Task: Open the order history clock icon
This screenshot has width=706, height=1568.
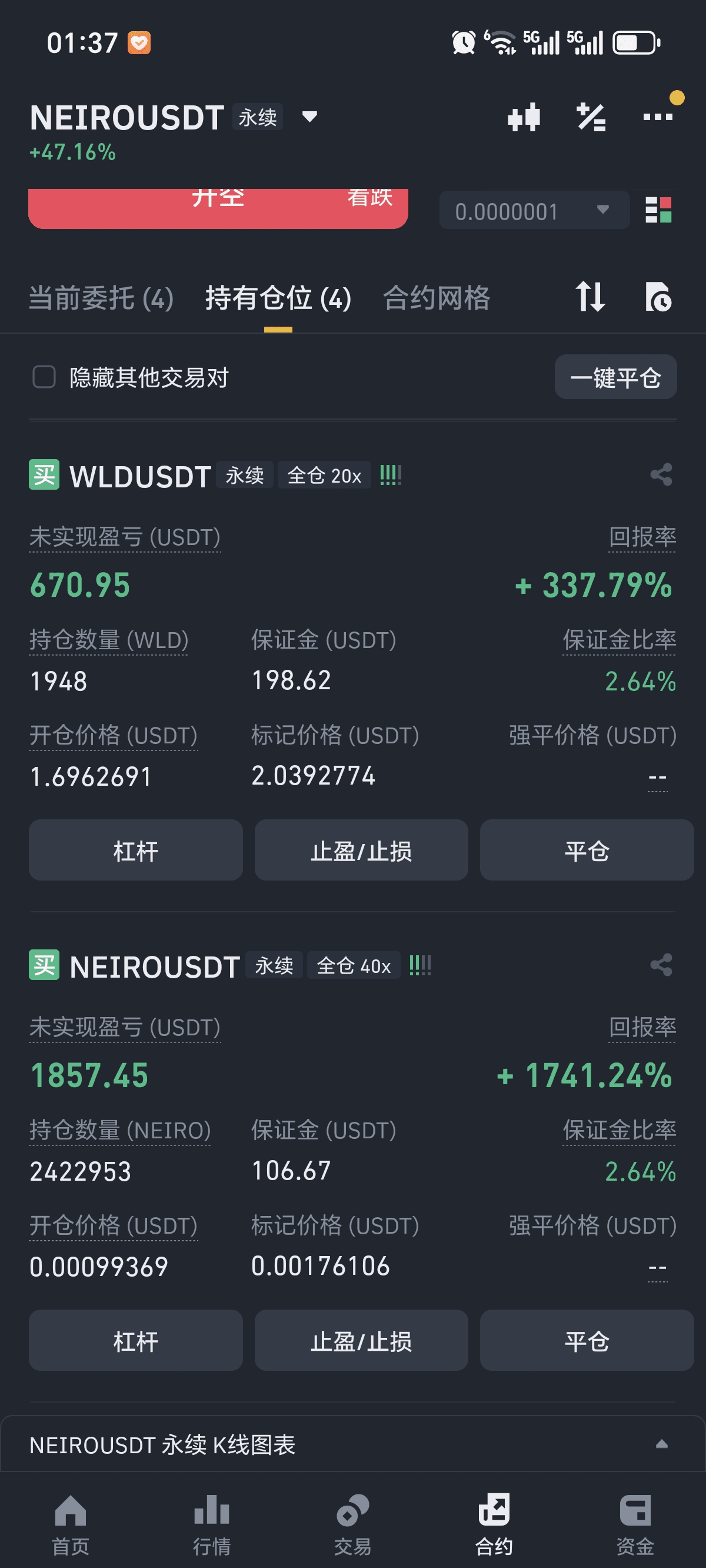Action: coord(658,297)
